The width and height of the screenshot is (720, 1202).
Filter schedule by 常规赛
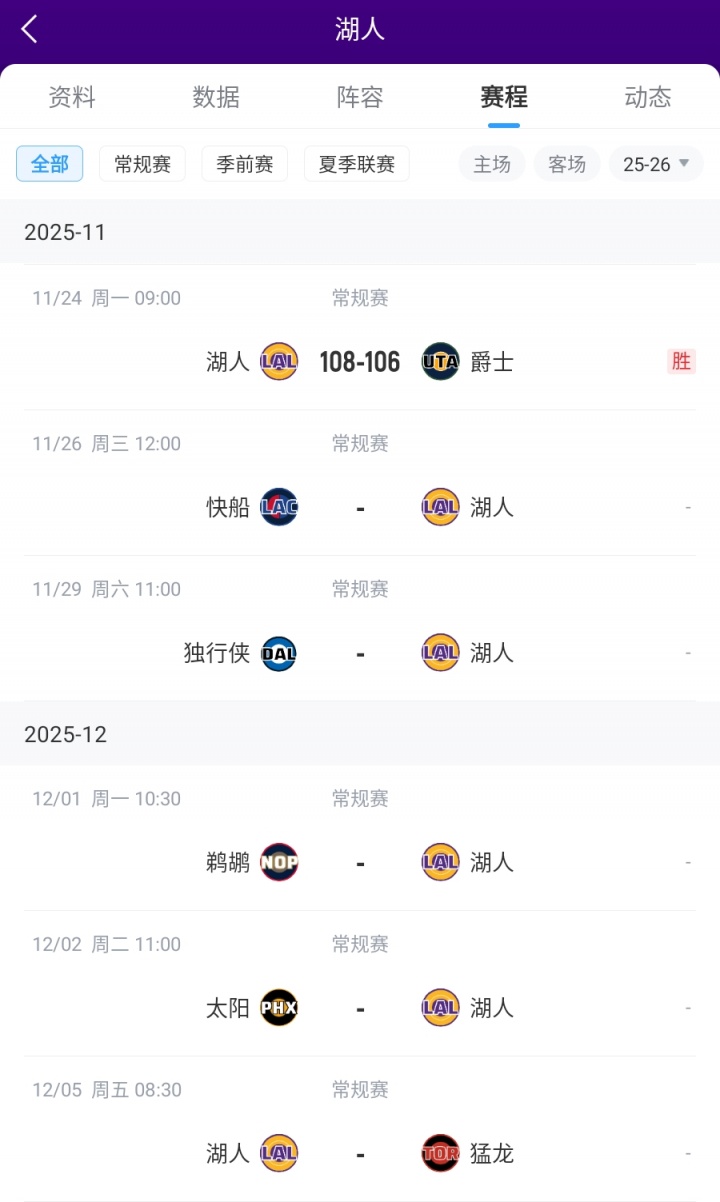click(142, 164)
